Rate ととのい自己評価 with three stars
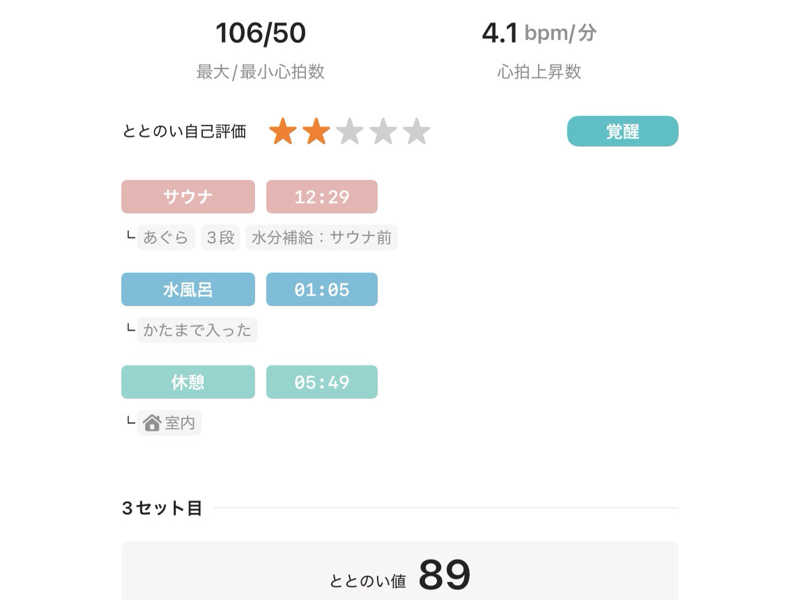 349,132
